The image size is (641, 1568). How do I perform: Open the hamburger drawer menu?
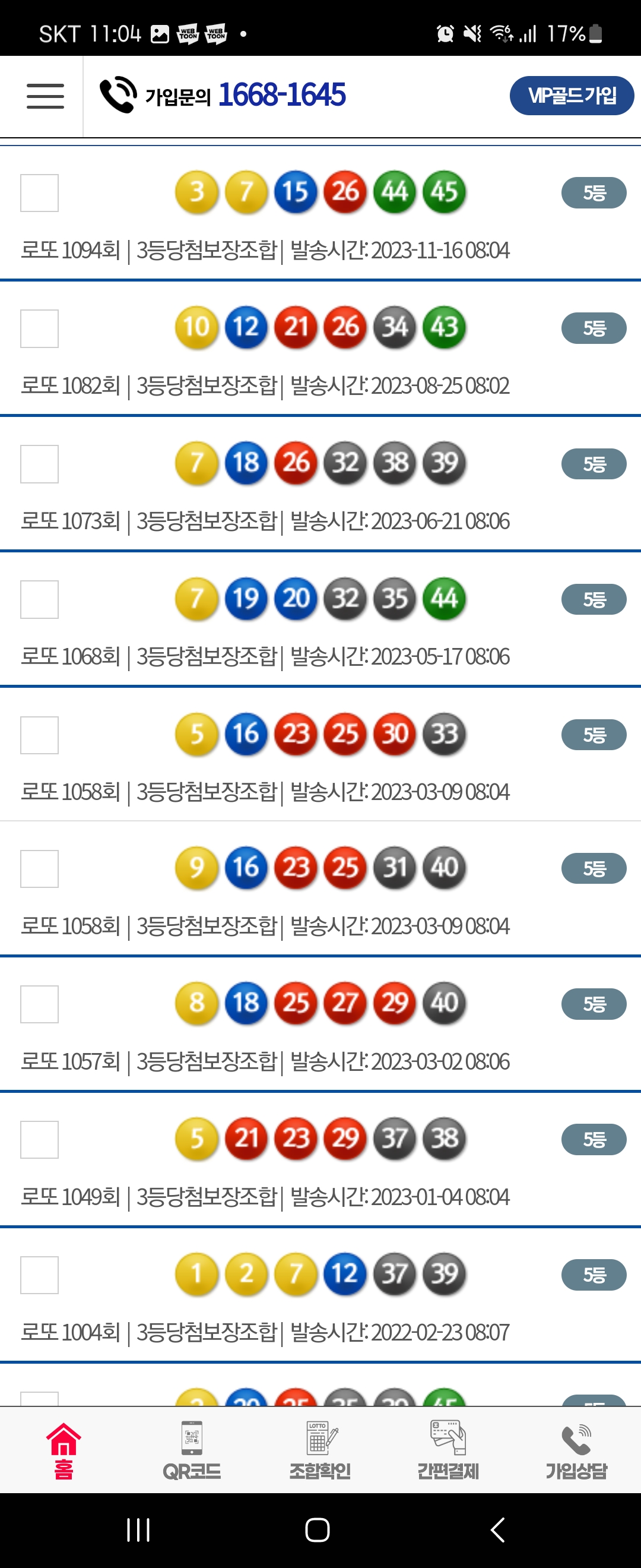[x=45, y=96]
